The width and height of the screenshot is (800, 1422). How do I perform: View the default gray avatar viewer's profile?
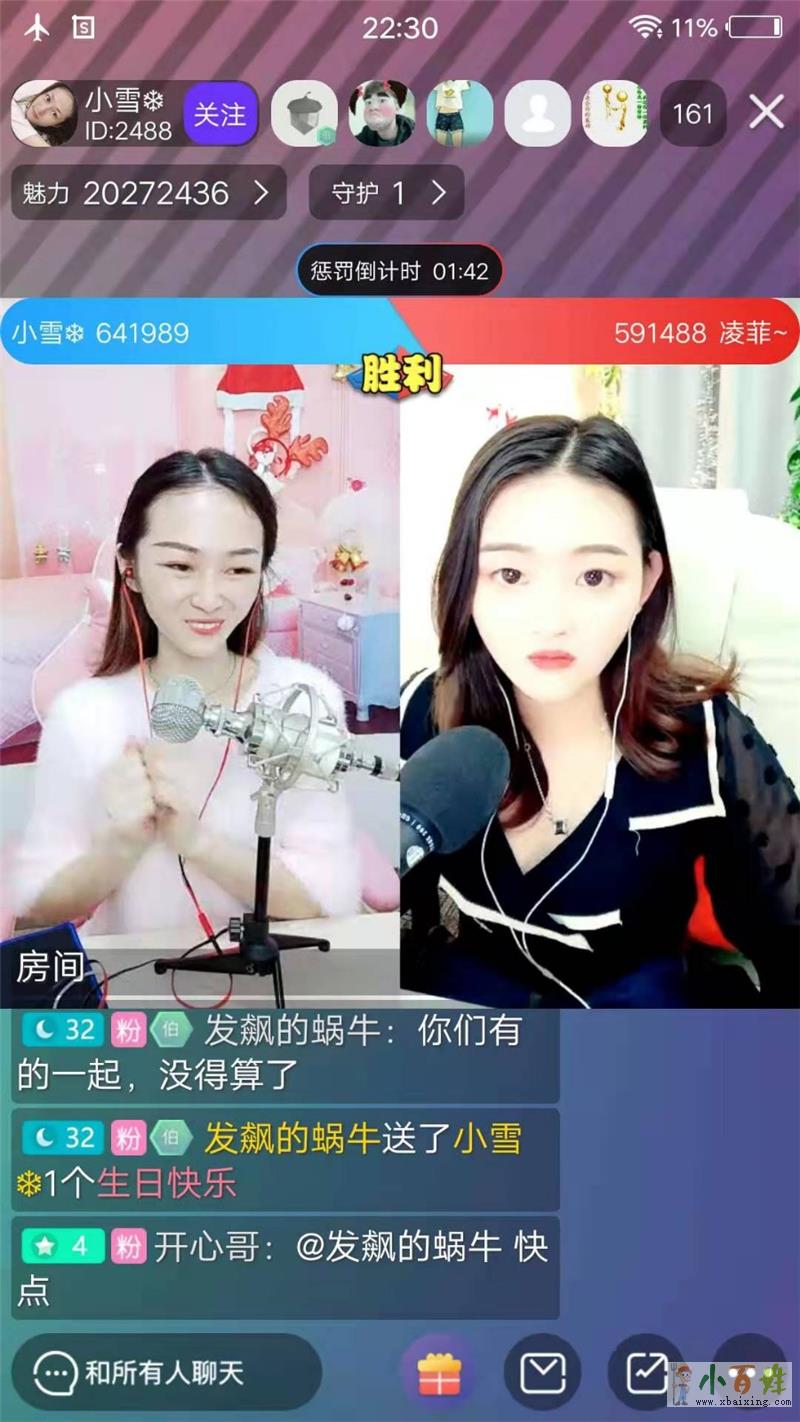click(537, 114)
